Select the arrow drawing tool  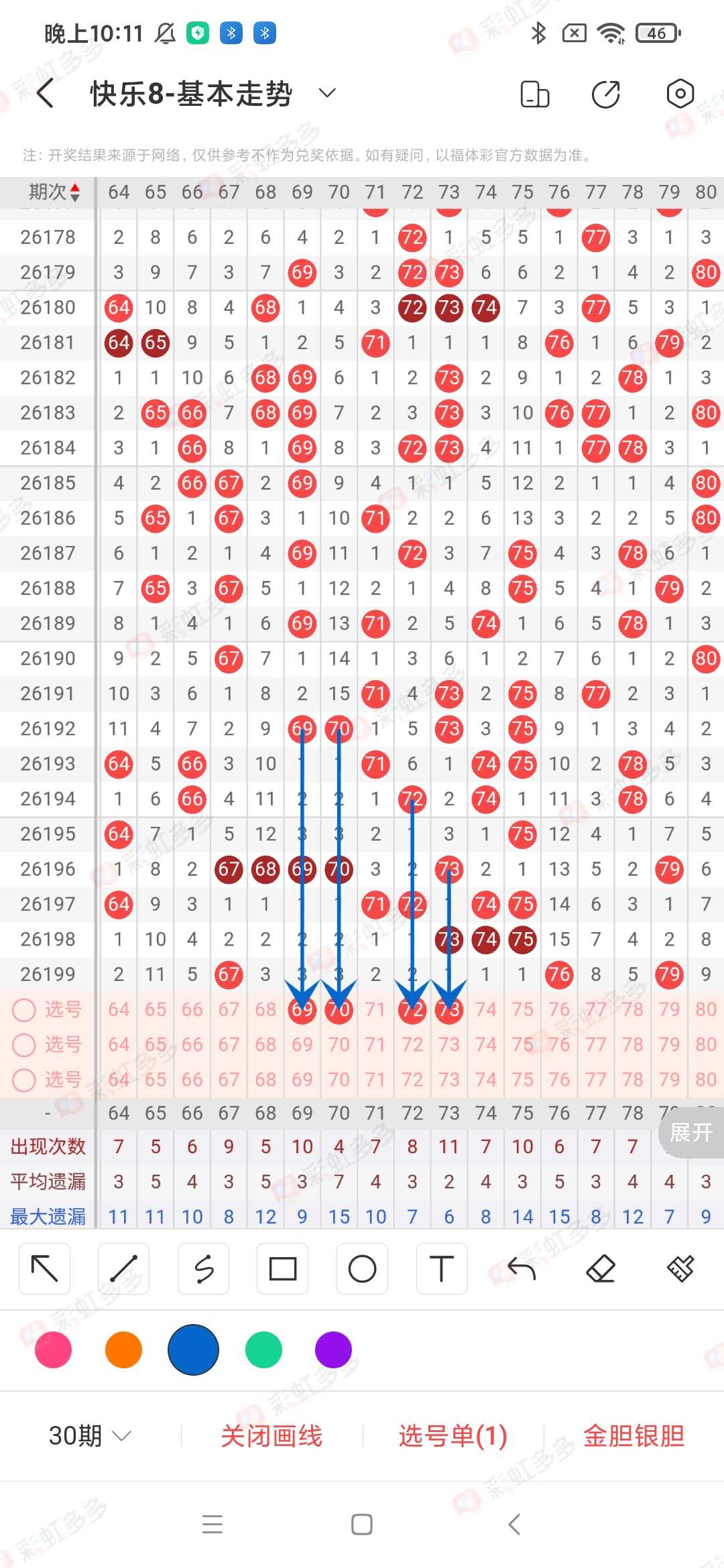pos(45,1268)
